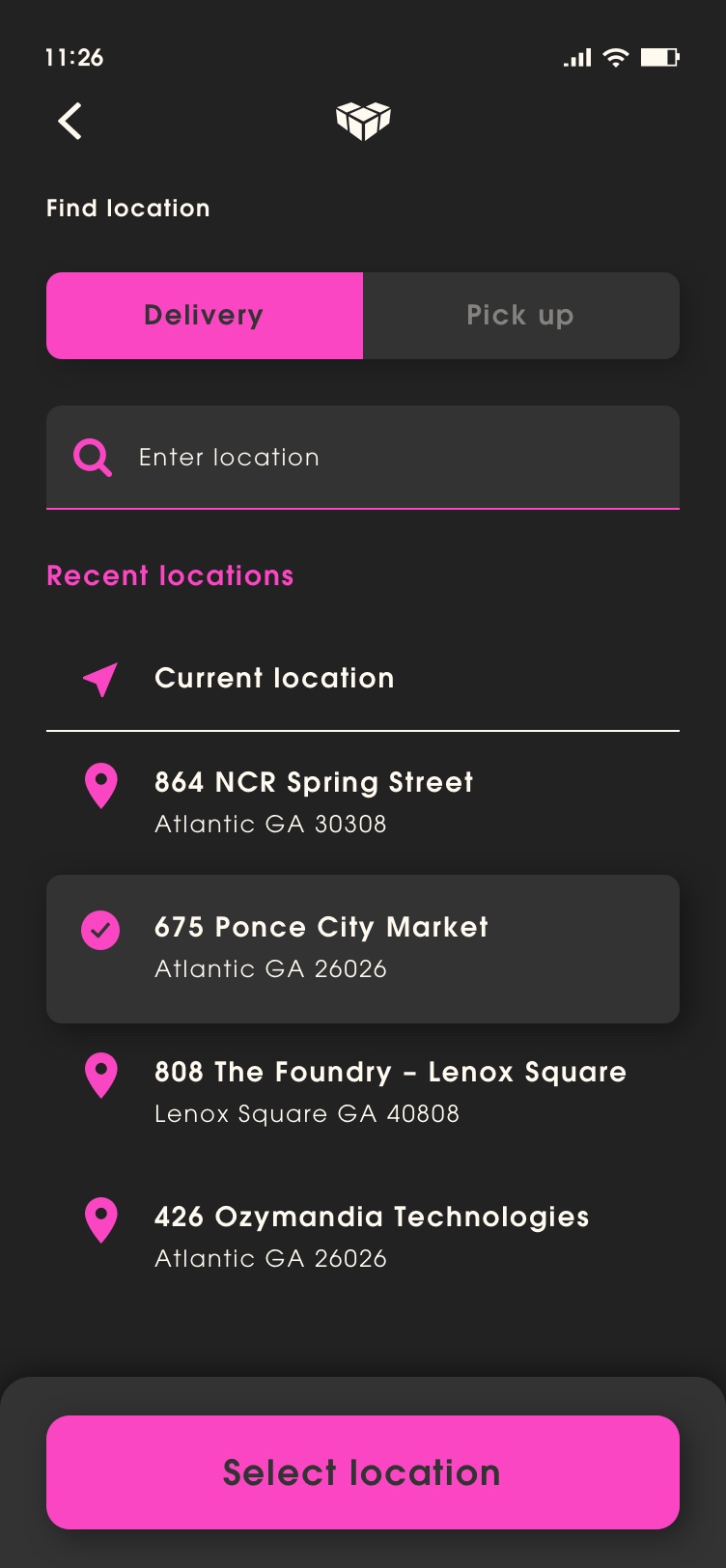Use Current location

click(x=274, y=679)
